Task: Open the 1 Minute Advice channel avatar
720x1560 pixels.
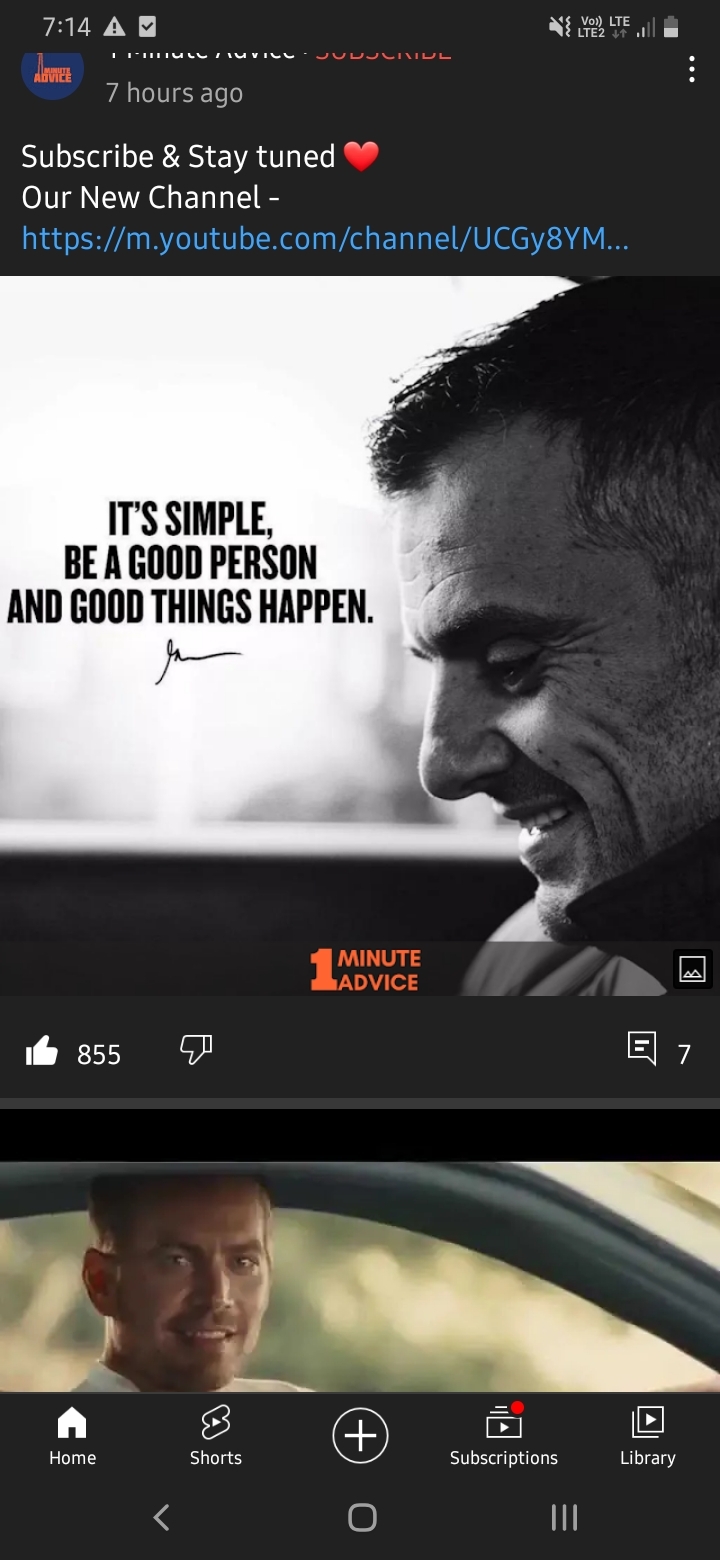Action: pyautogui.click(x=52, y=73)
